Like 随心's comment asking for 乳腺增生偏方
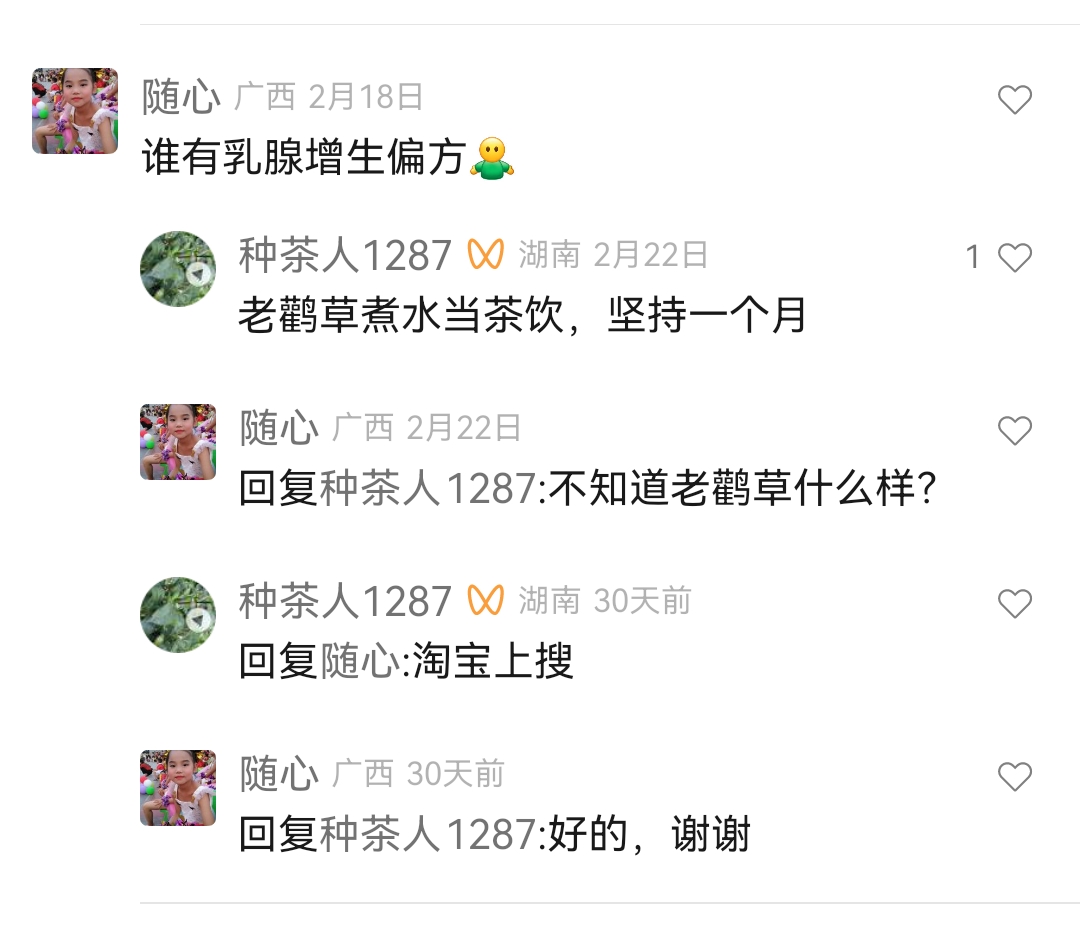The width and height of the screenshot is (1080, 944). point(1014,99)
